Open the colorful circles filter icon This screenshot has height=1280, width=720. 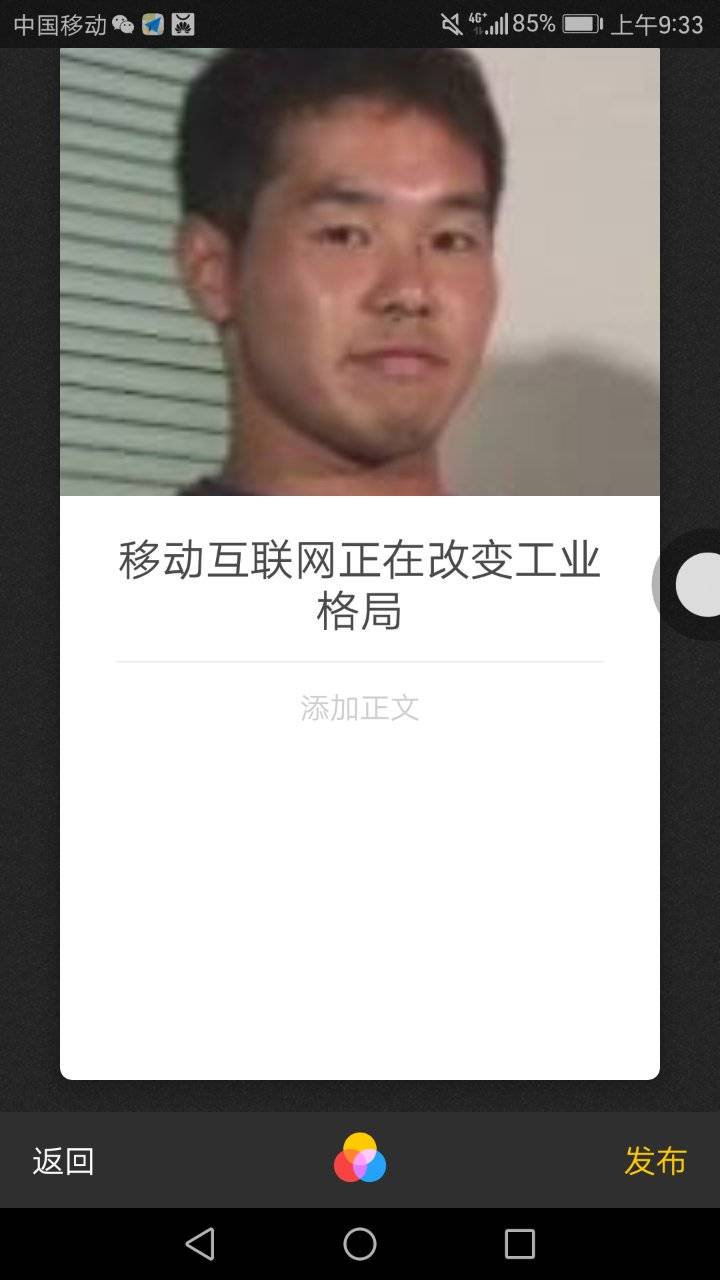tap(360, 1159)
